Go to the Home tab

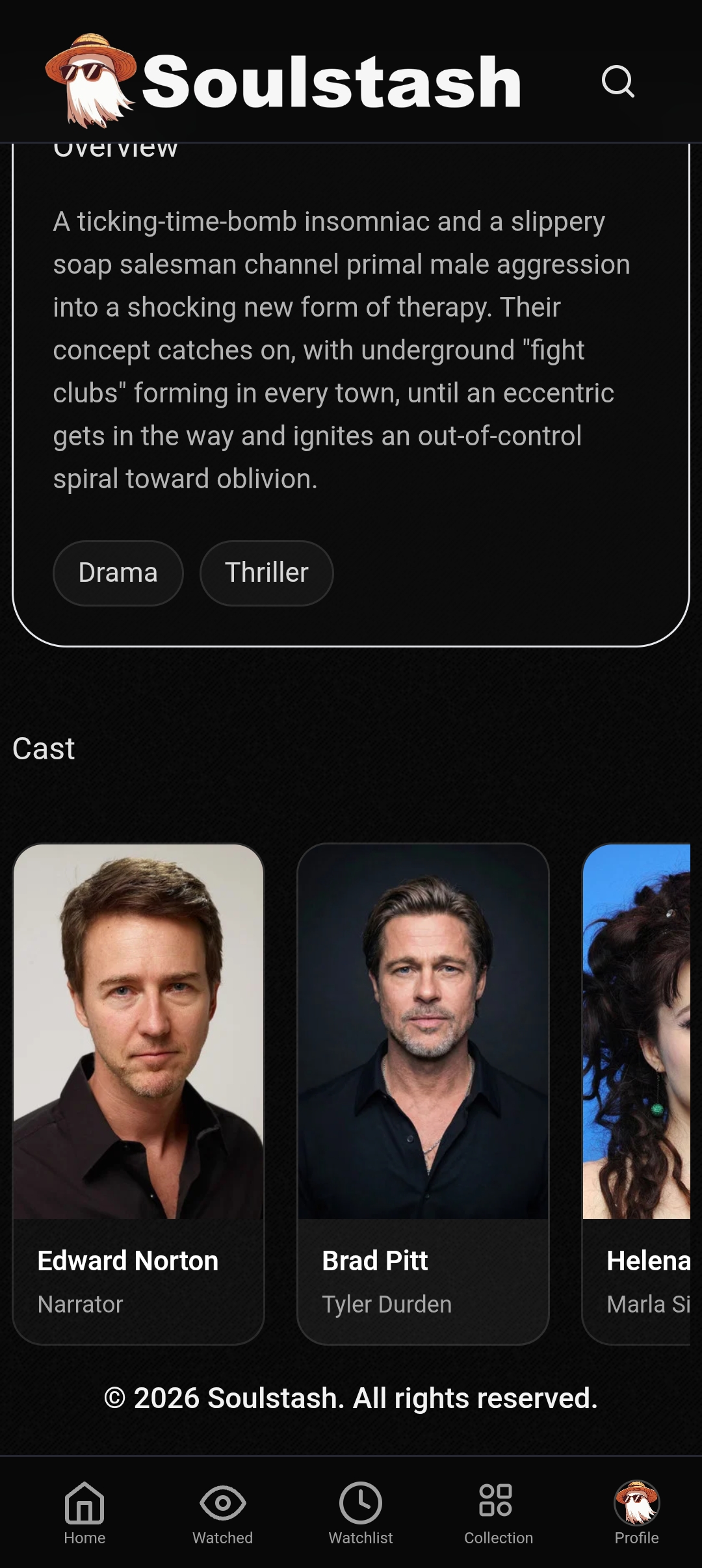[84, 1513]
